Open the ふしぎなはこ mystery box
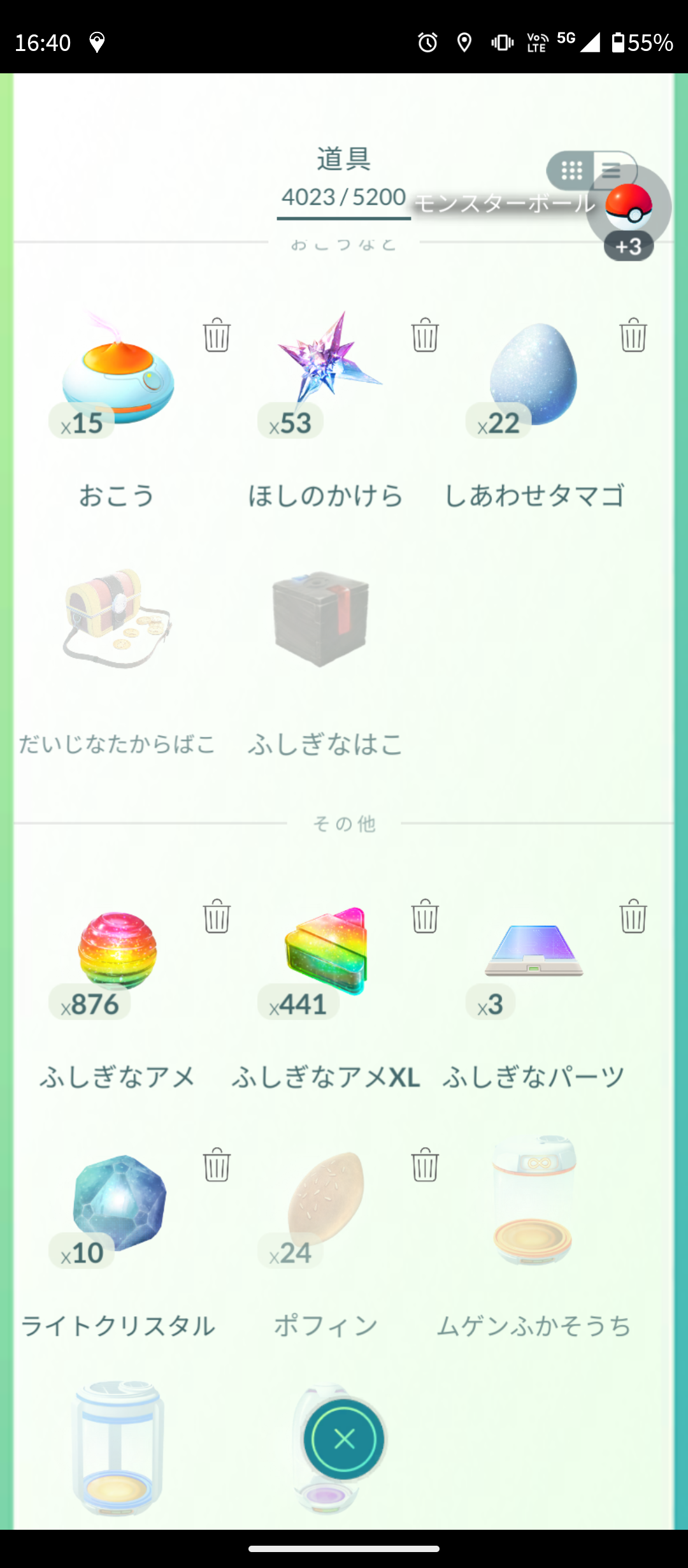Viewport: 688px width, 1568px height. (322, 620)
